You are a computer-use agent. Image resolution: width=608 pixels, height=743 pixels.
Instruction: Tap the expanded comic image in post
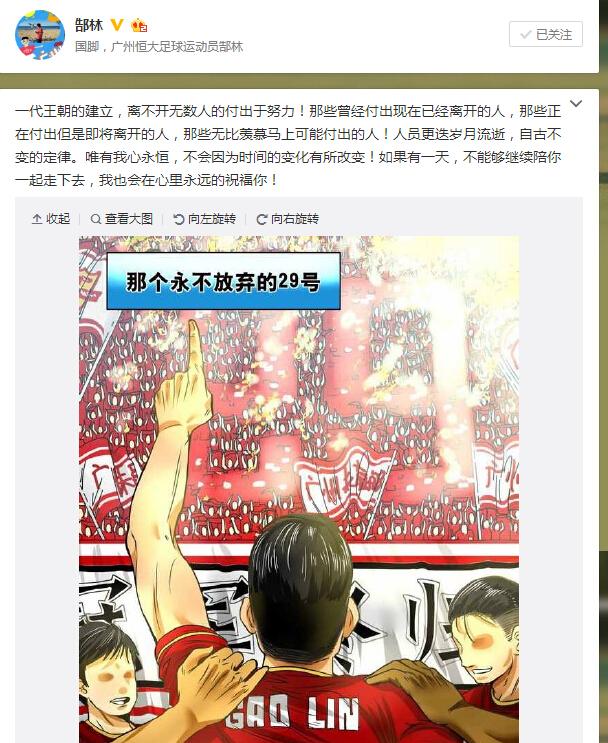click(x=298, y=490)
